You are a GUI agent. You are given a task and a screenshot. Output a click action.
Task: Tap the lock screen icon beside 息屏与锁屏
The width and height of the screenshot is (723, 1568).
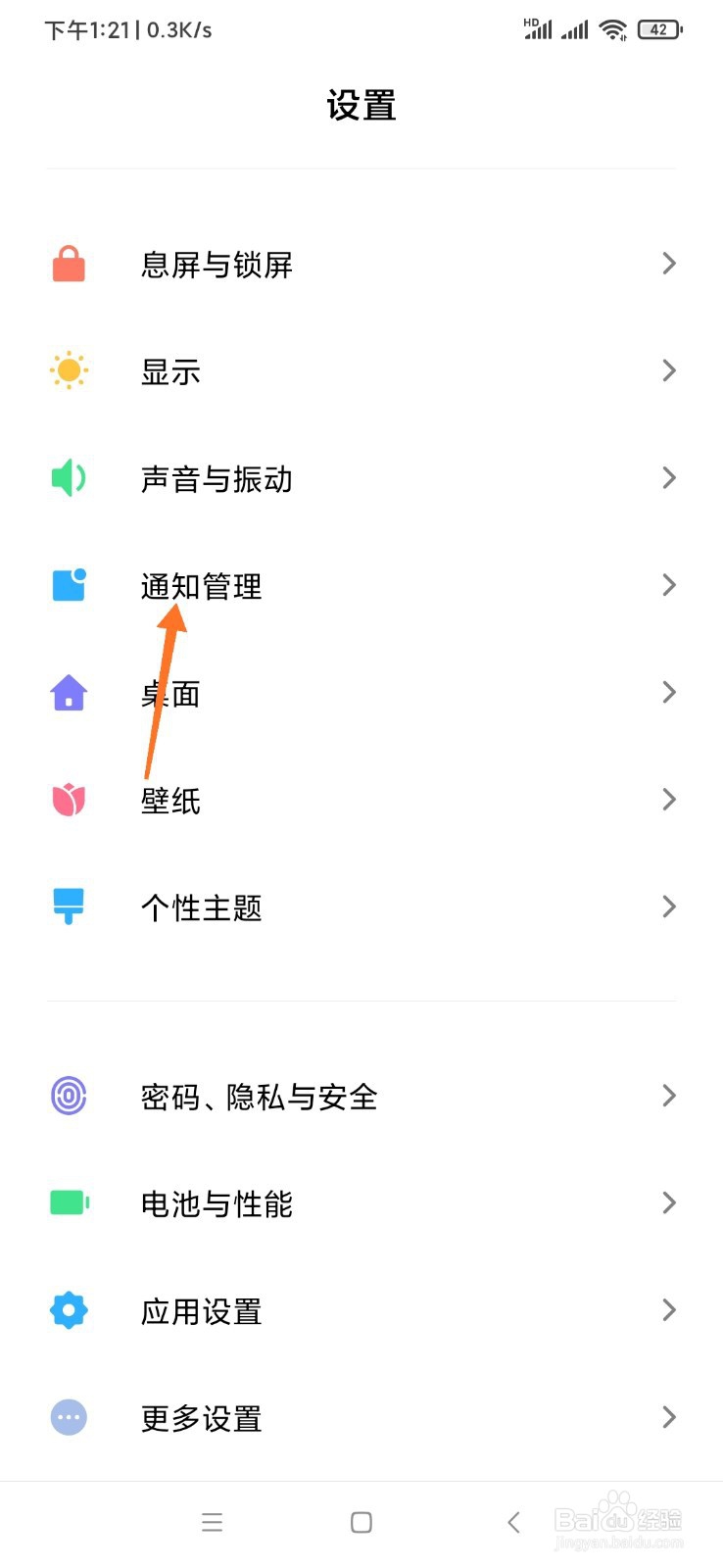[x=68, y=264]
